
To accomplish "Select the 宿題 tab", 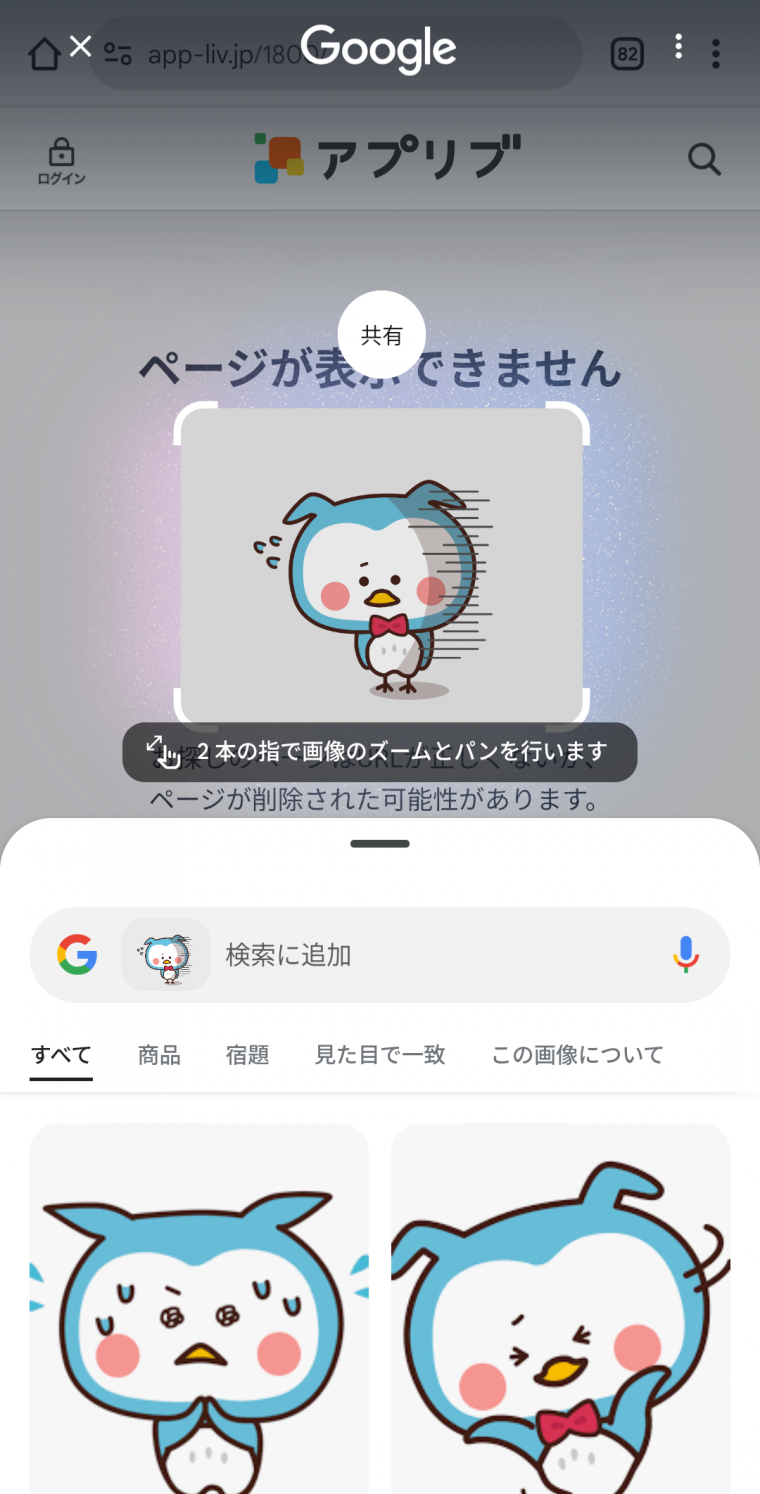I will point(247,1054).
